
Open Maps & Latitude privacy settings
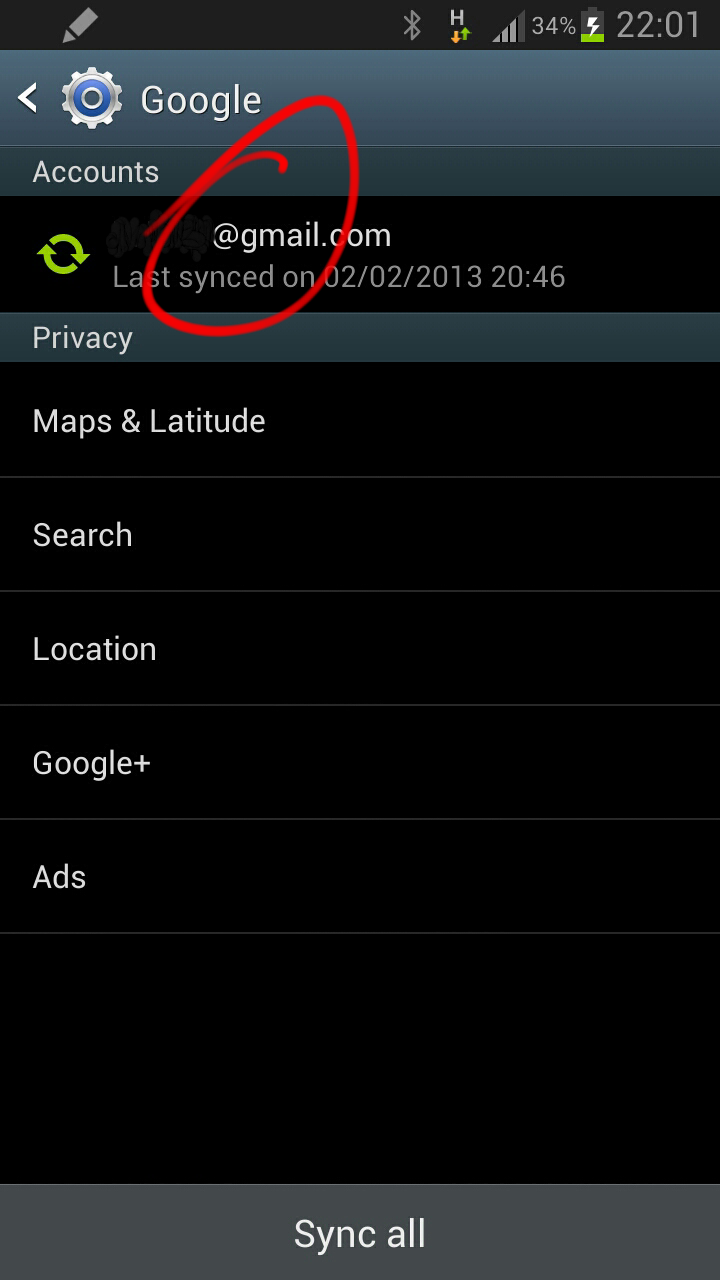(360, 421)
